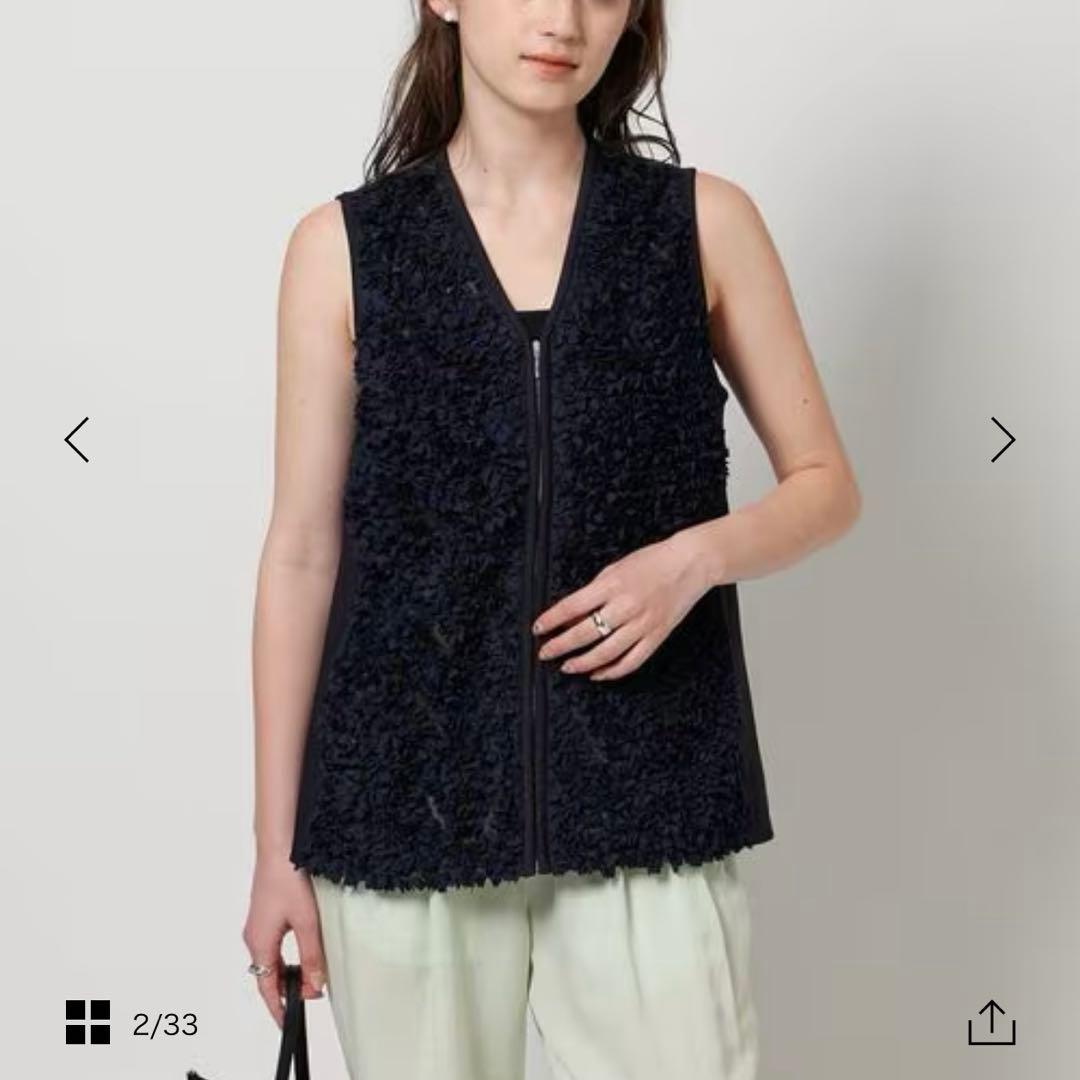This screenshot has width=1080, height=1080.
Task: Go to the previous product photo
Action: point(77,440)
